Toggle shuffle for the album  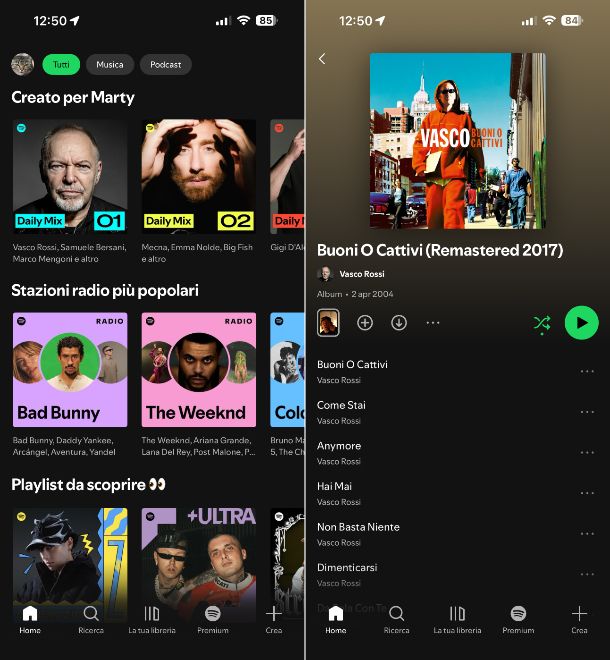(542, 323)
